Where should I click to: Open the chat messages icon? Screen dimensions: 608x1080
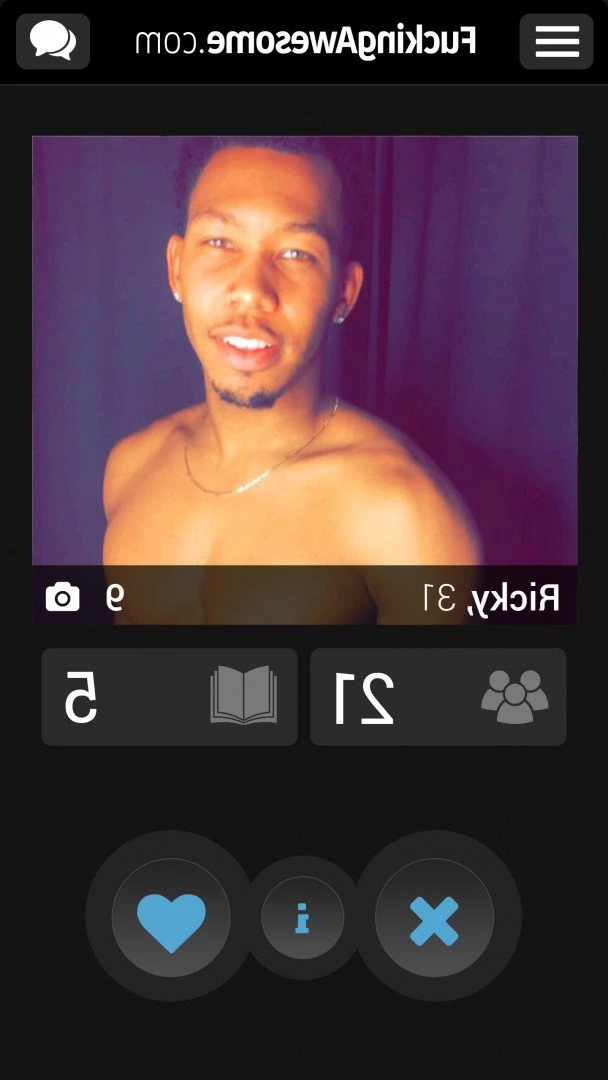pos(53,41)
